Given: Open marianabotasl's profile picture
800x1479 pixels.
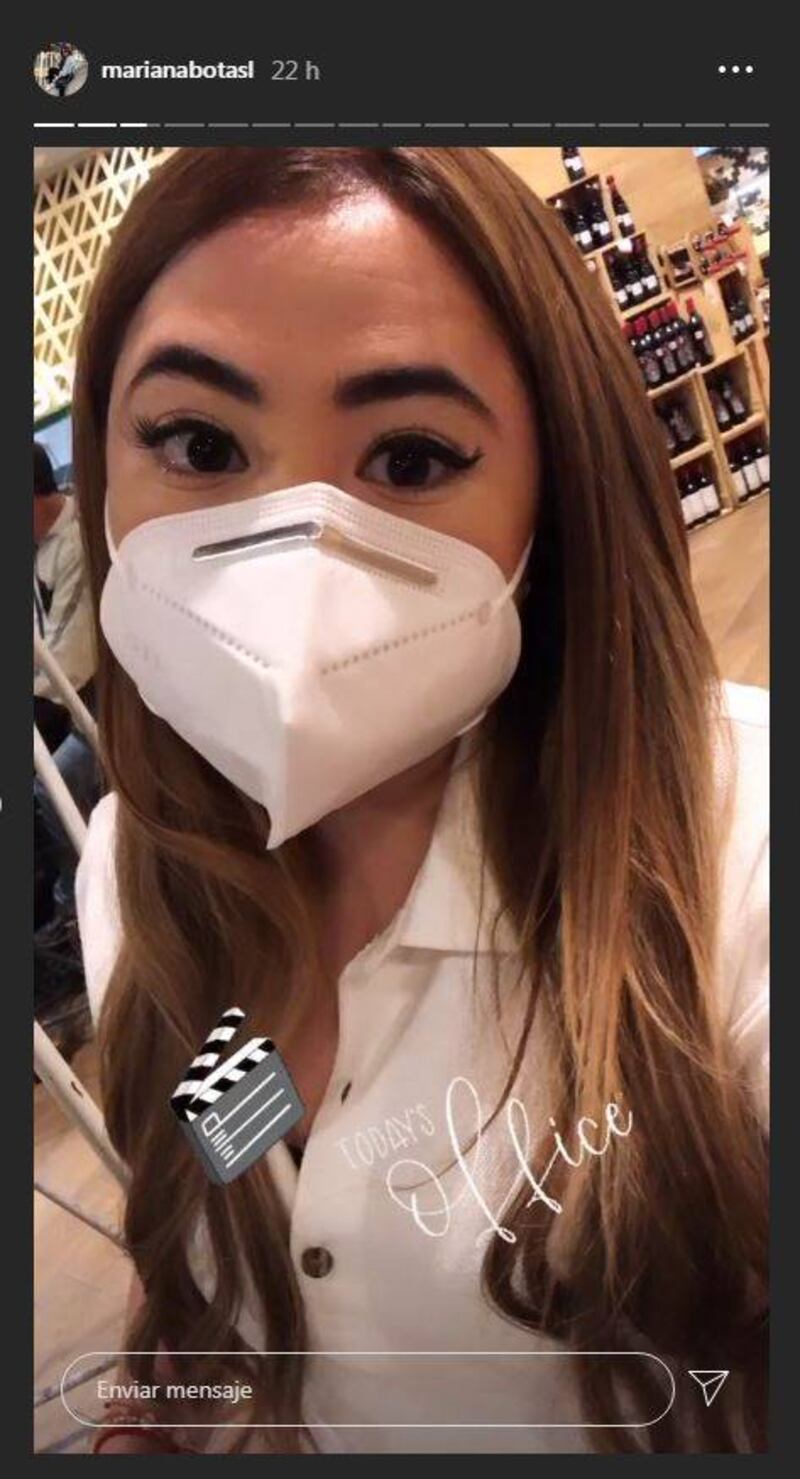Looking at the screenshot, I should click(60, 70).
